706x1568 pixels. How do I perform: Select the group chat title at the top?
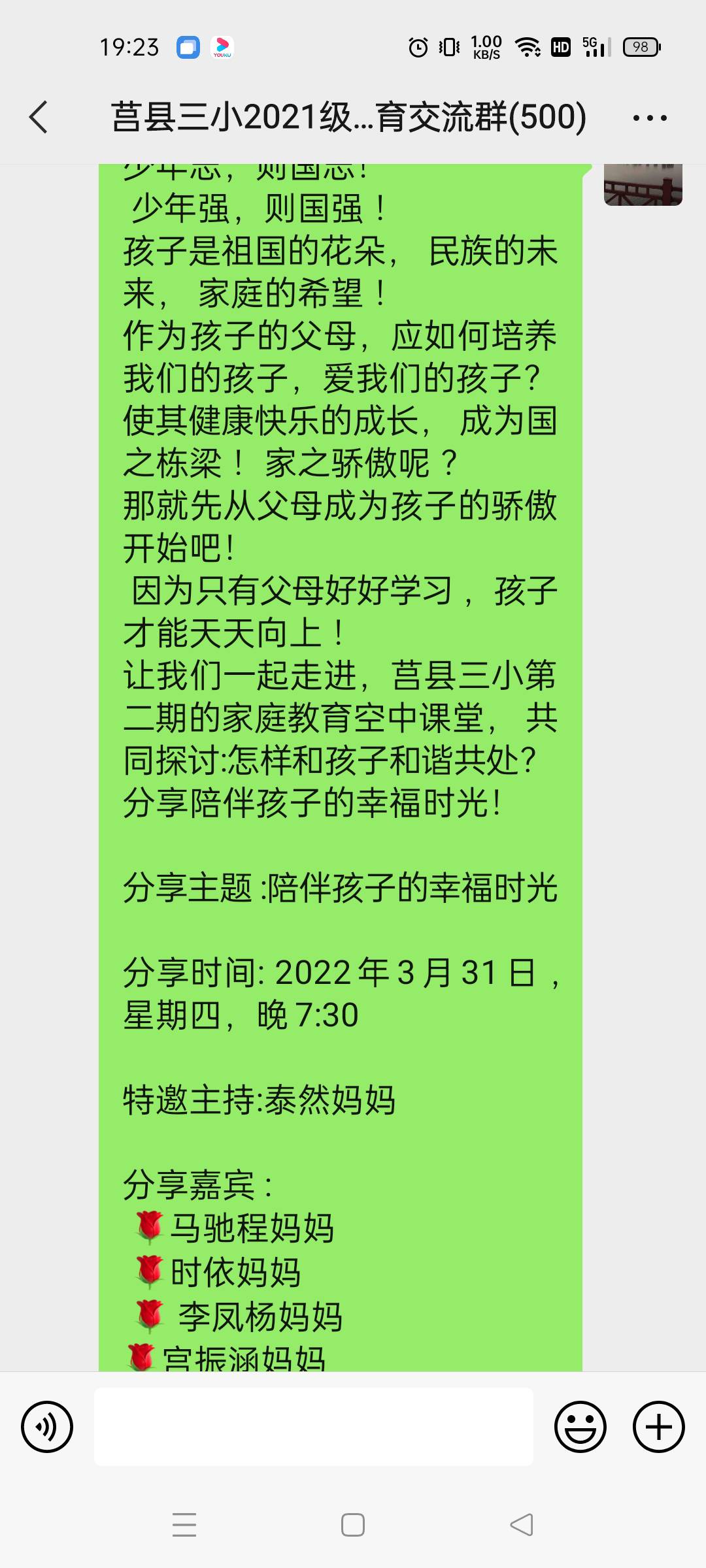tap(349, 116)
